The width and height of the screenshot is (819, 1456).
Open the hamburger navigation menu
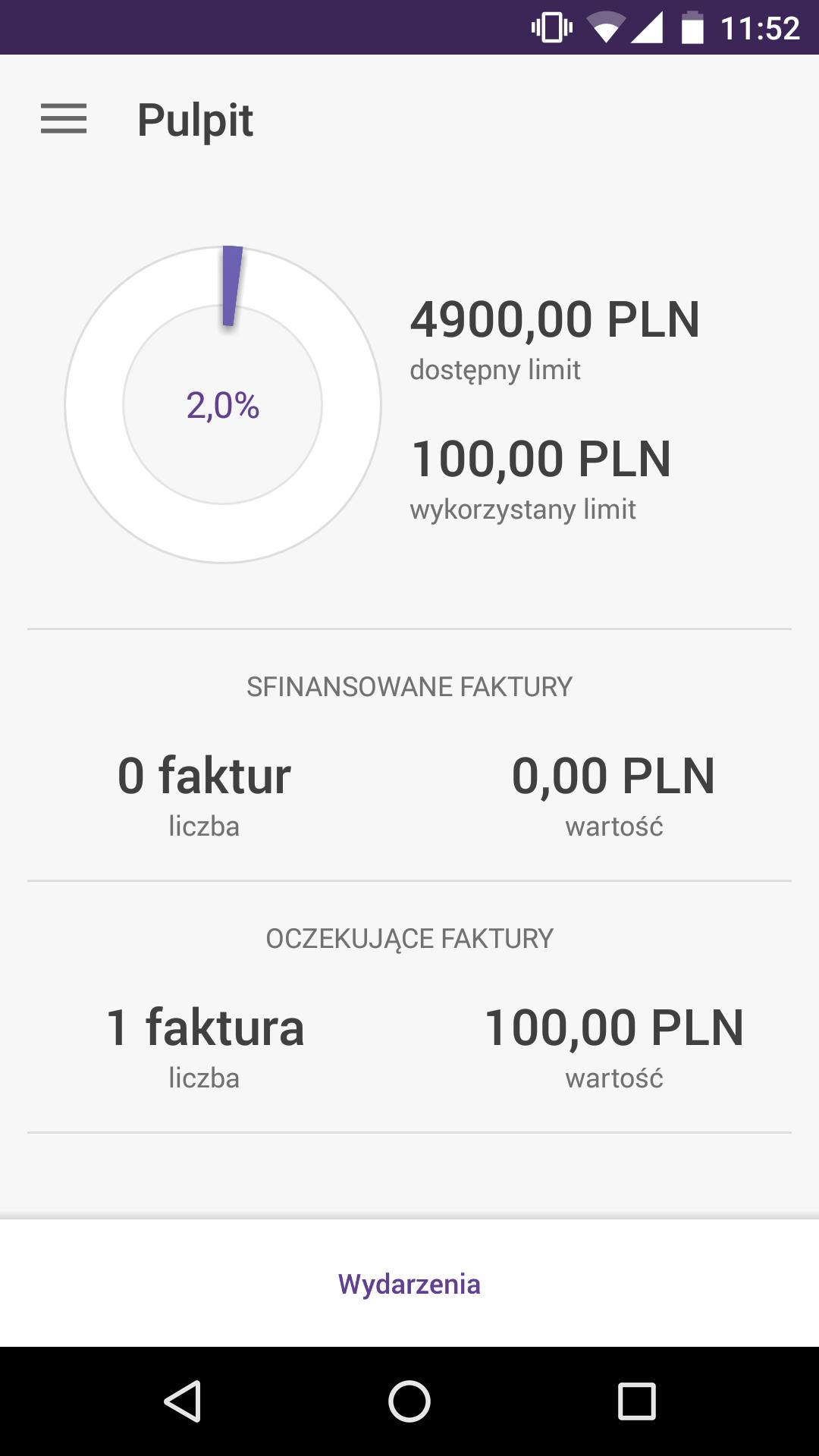(64, 119)
